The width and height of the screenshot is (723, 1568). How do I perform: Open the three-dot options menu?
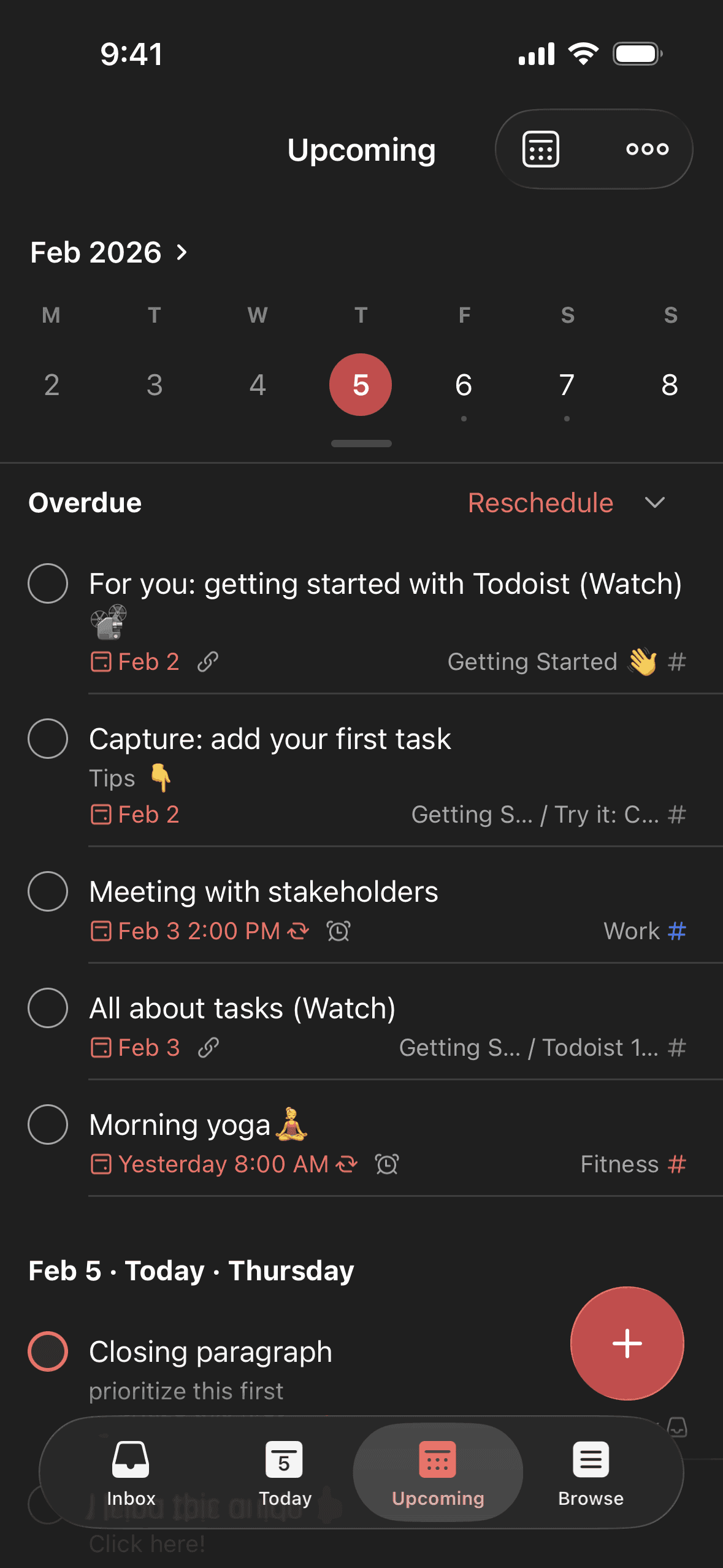pos(646,149)
